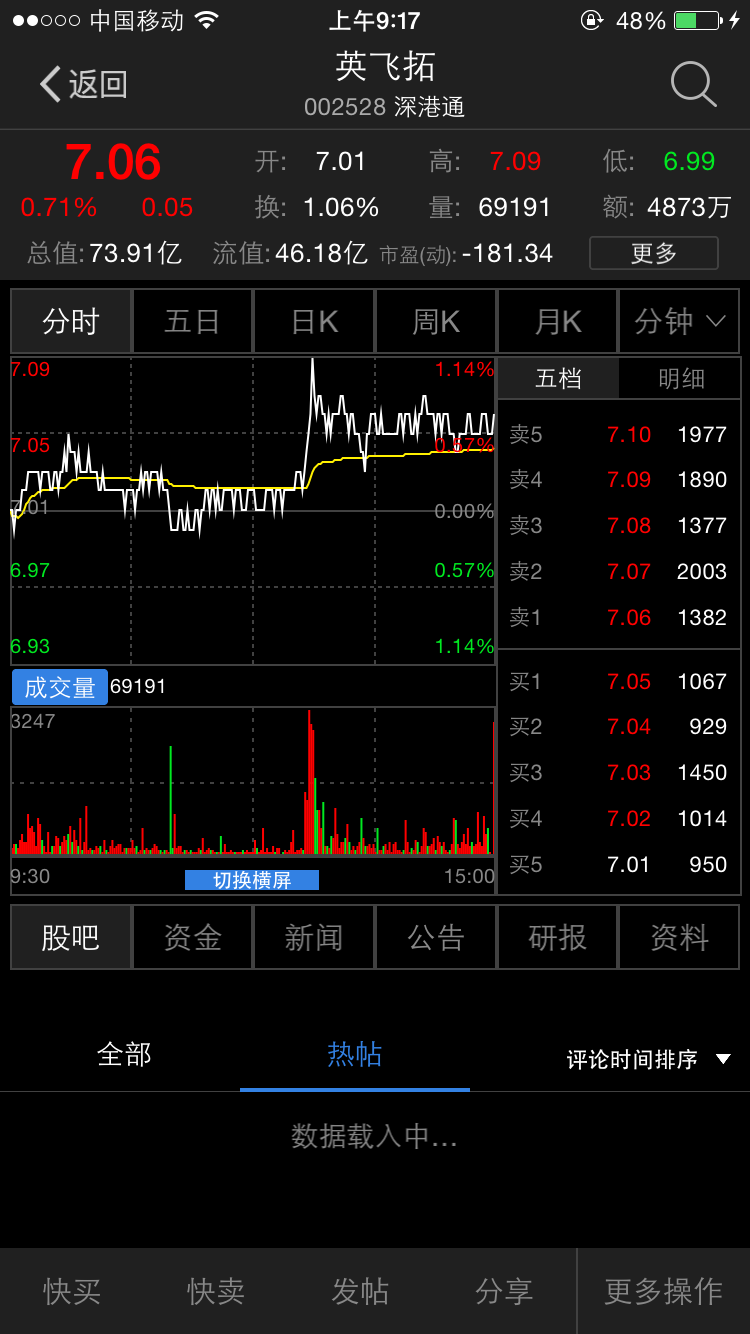Image resolution: width=750 pixels, height=1334 pixels.
Task: Switch to 全部 posts
Action: point(124,1054)
